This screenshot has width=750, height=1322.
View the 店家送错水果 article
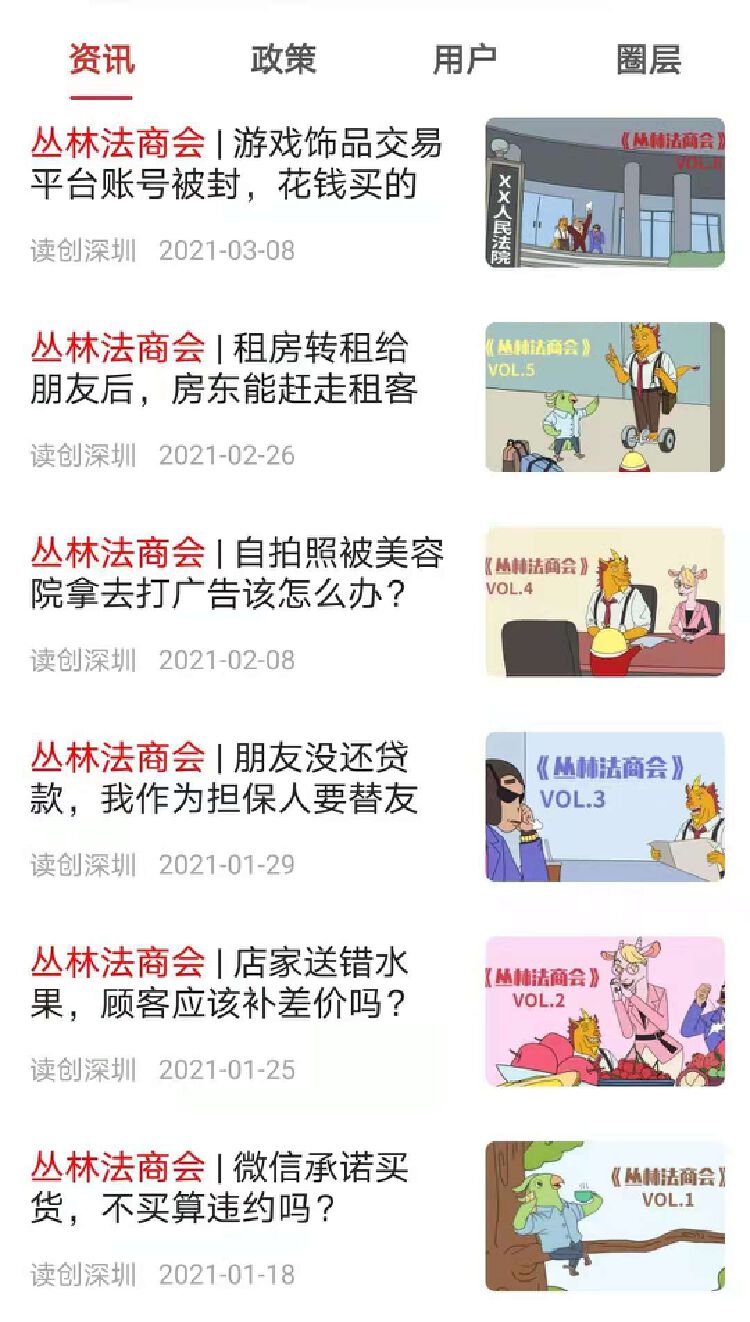237,983
